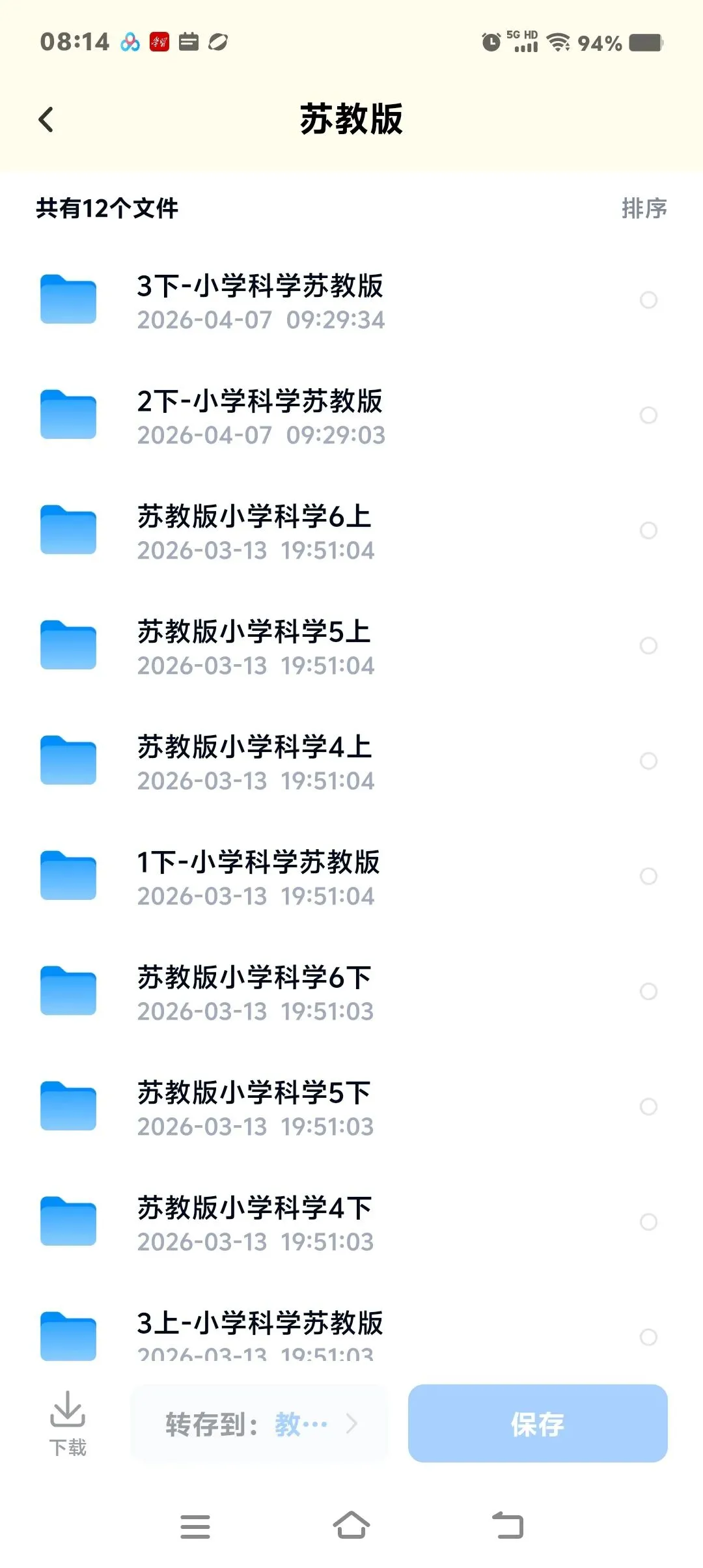Select the circle for 1下-小学科学苏教版

648,876
